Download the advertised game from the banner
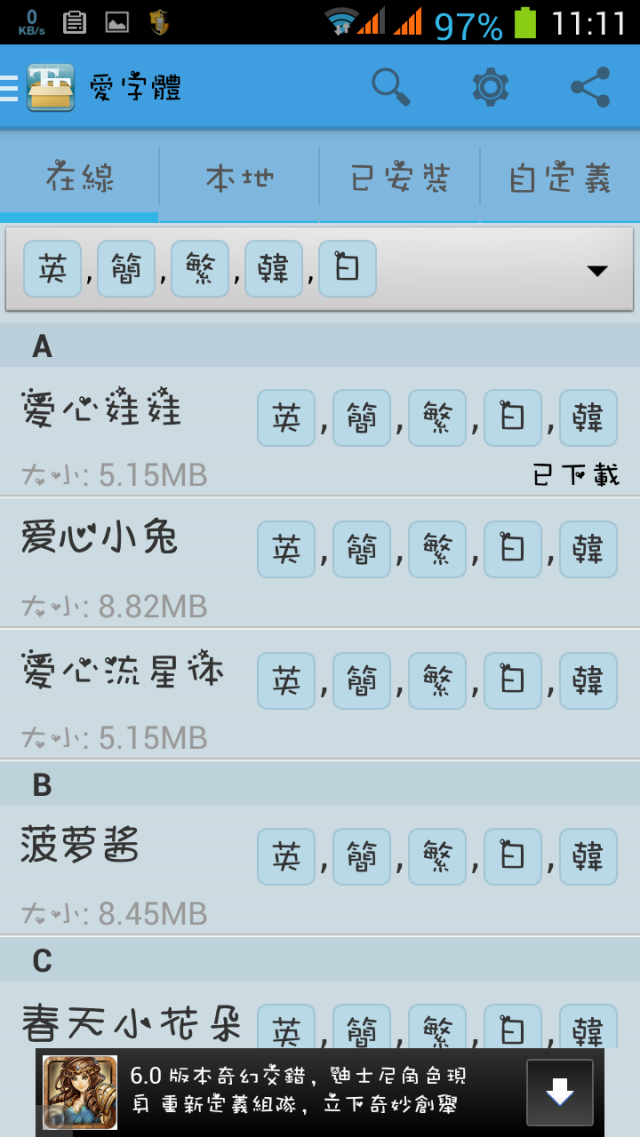The height and width of the screenshot is (1138, 640). (559, 1093)
